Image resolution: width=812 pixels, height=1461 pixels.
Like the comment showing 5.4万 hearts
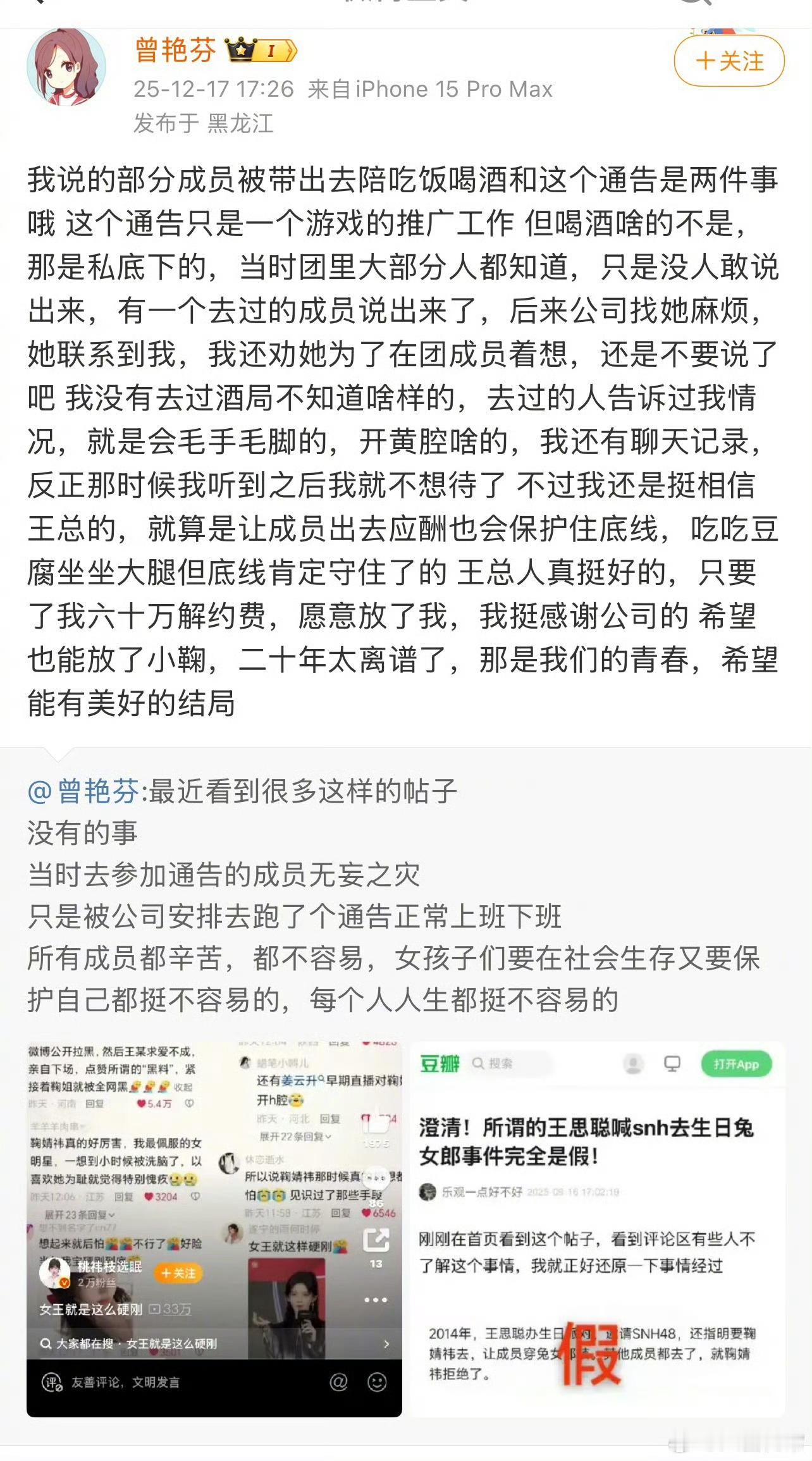[142, 1104]
